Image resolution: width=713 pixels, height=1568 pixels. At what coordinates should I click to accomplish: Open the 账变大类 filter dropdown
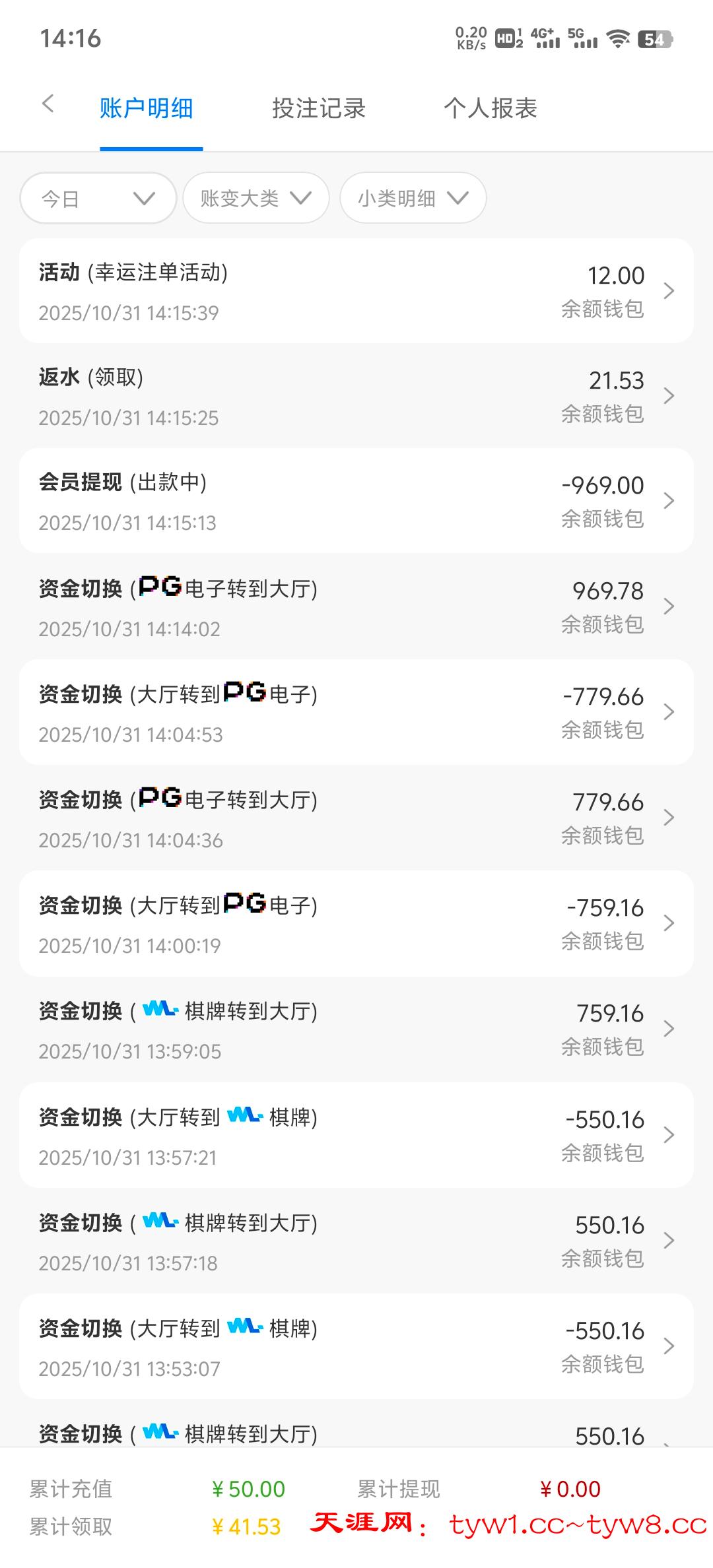click(255, 198)
